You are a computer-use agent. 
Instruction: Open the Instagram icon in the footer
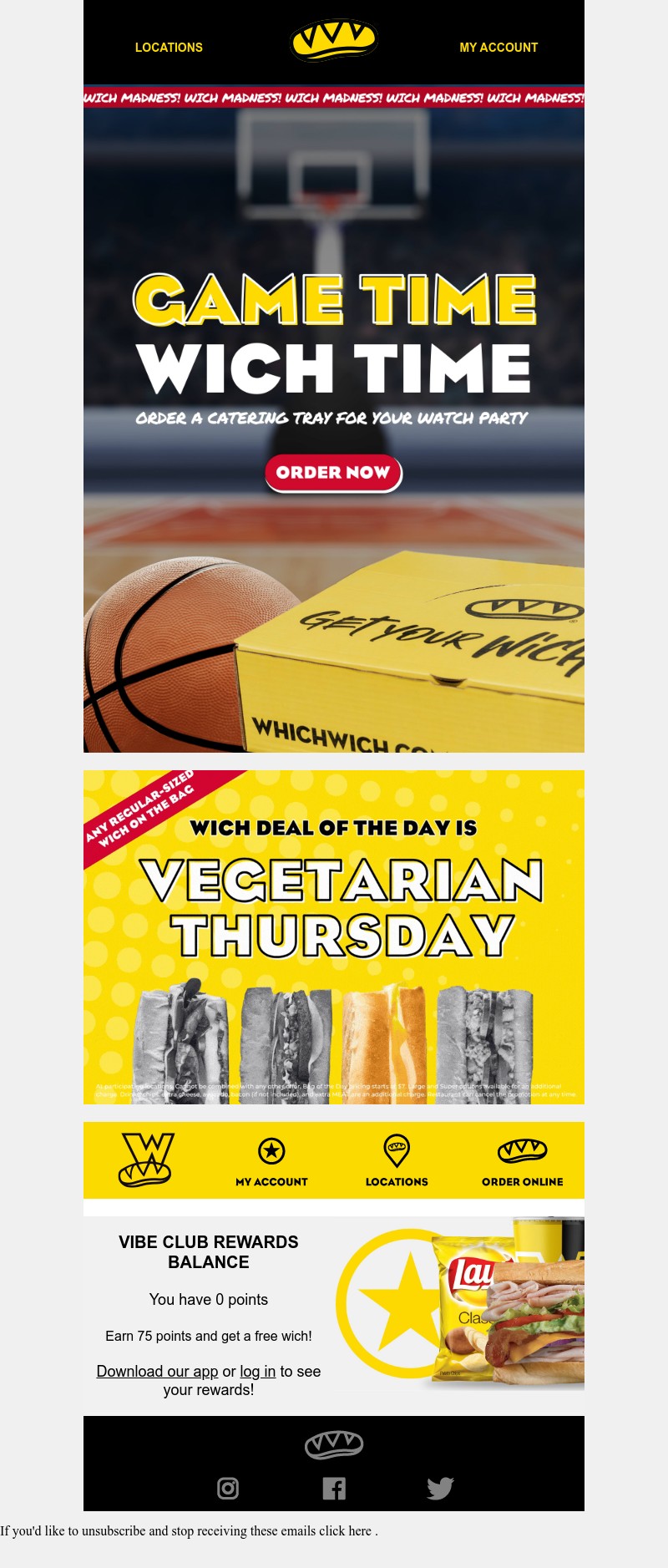[228, 1488]
